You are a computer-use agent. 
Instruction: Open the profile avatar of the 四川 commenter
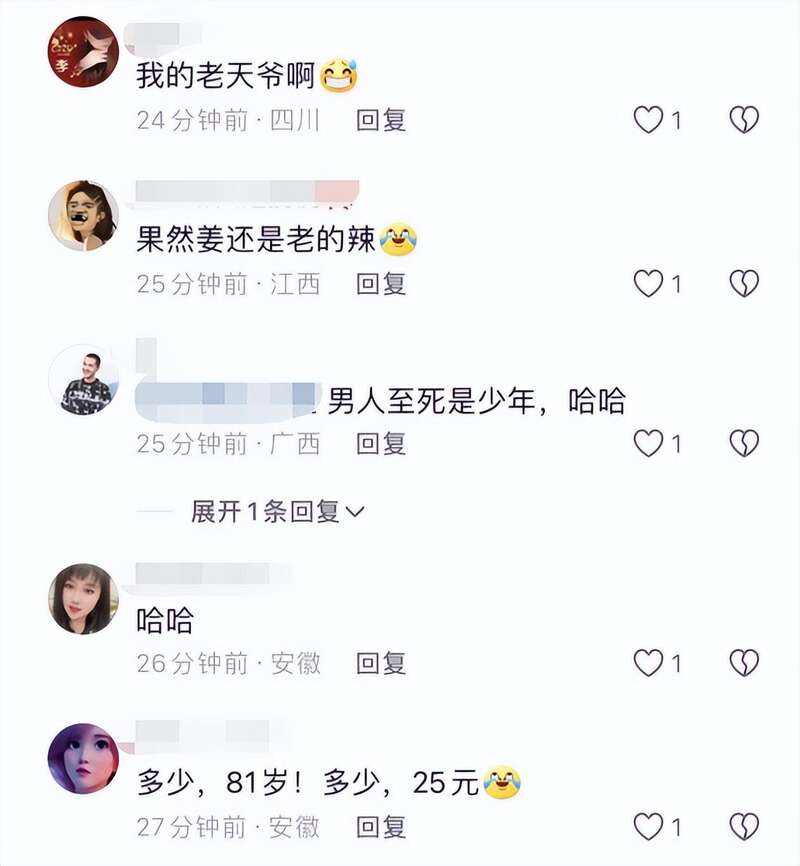pos(84,52)
